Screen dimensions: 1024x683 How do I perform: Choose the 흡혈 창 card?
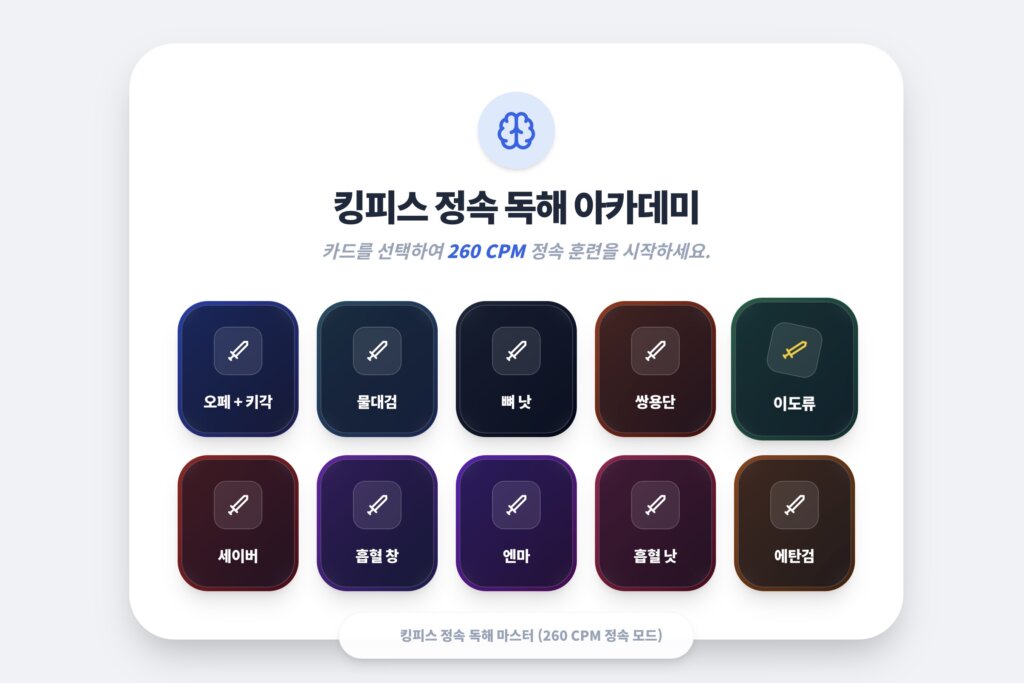click(x=377, y=523)
